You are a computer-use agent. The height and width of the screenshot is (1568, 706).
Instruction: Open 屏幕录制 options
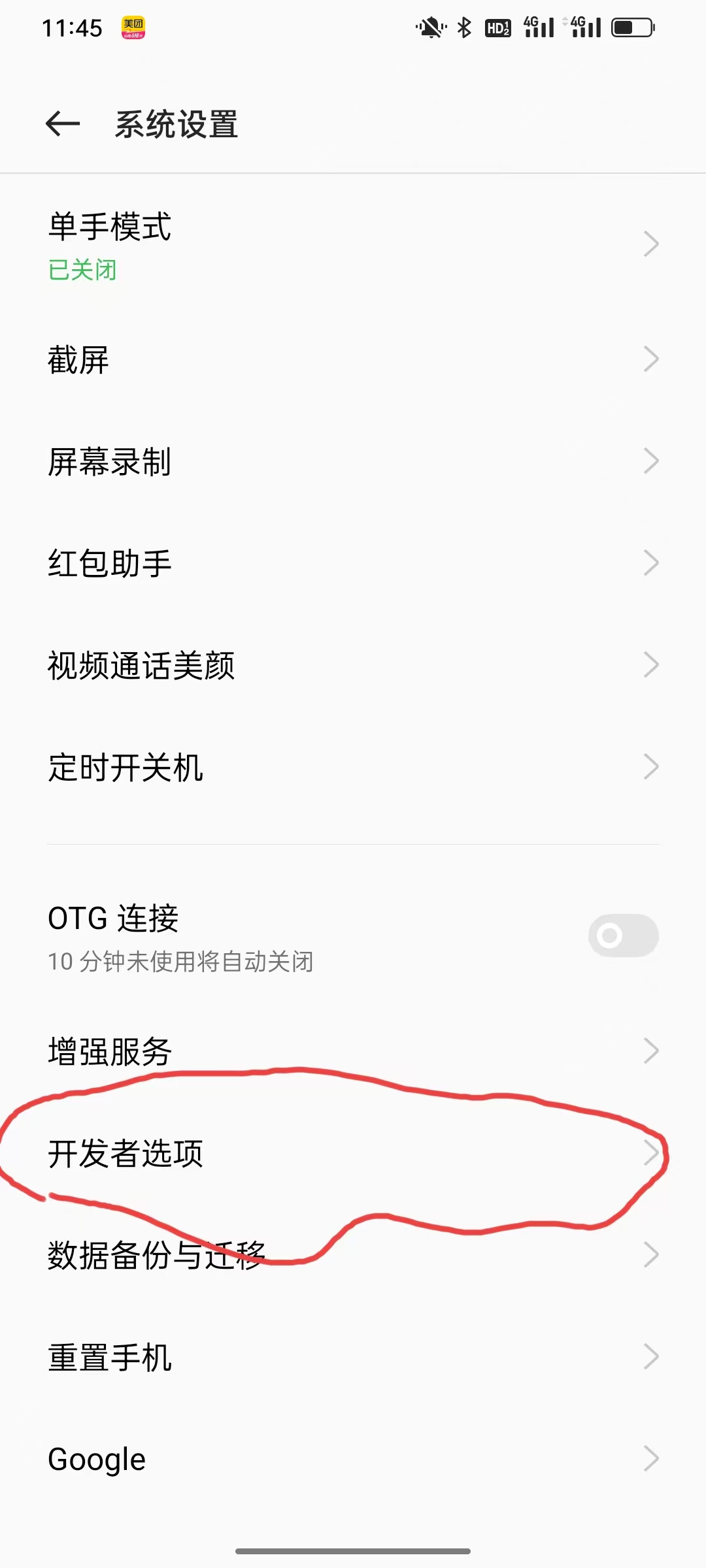(x=353, y=461)
